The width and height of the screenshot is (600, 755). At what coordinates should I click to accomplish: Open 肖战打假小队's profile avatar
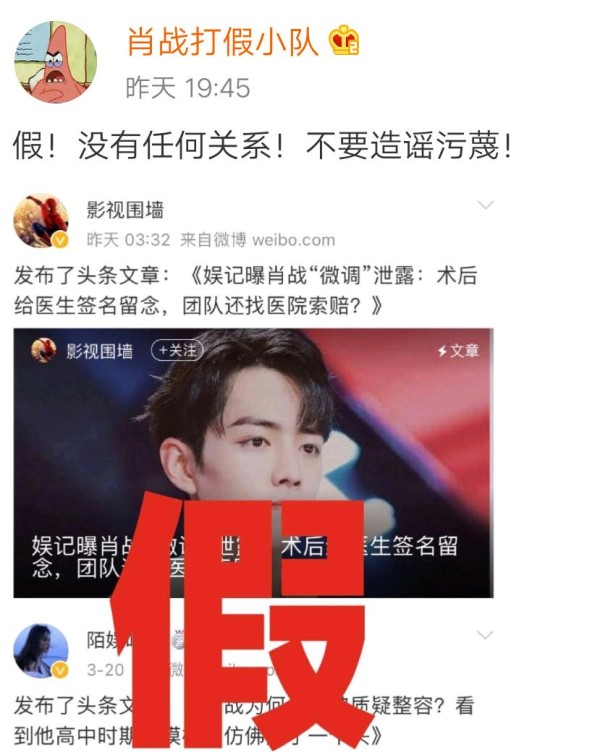[x=55, y=62]
